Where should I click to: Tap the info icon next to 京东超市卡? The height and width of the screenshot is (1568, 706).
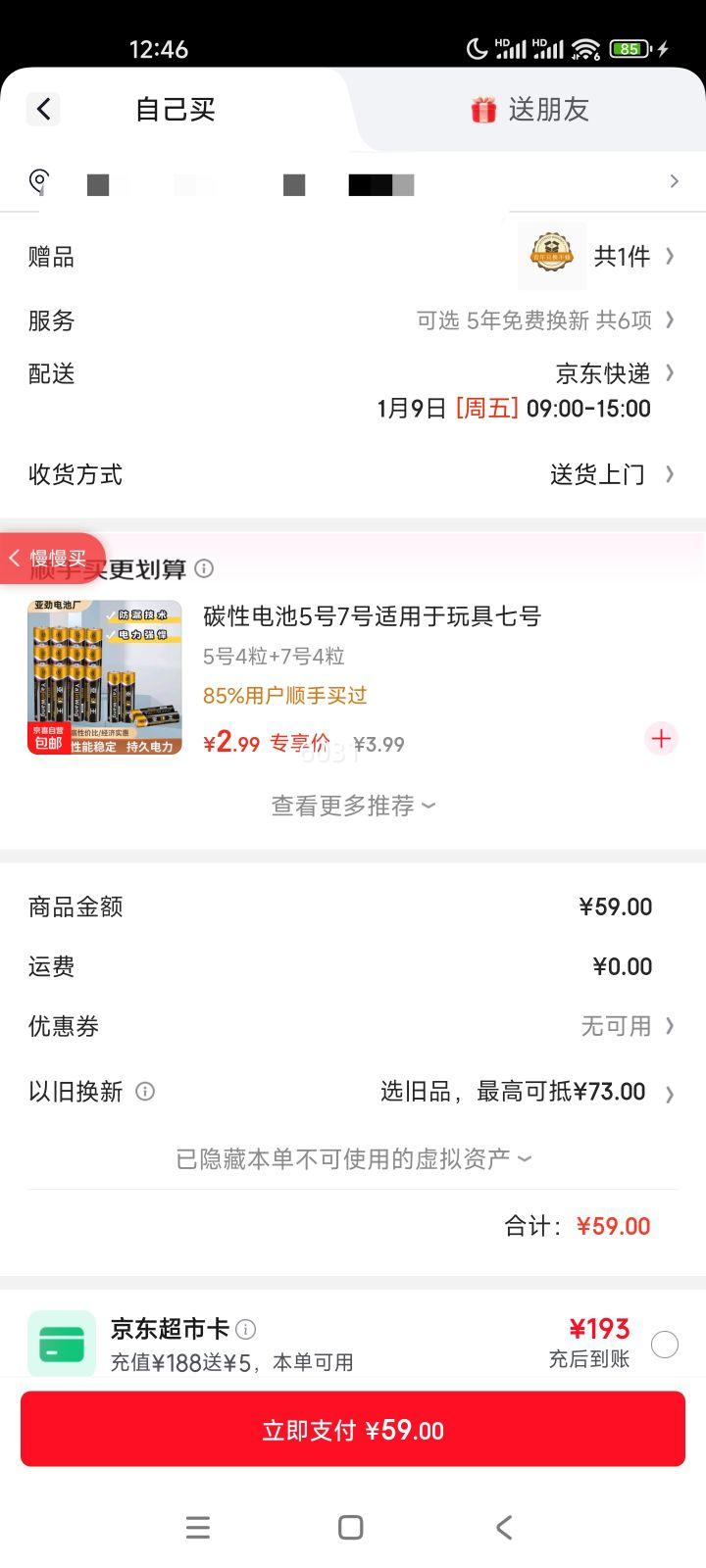[244, 1330]
